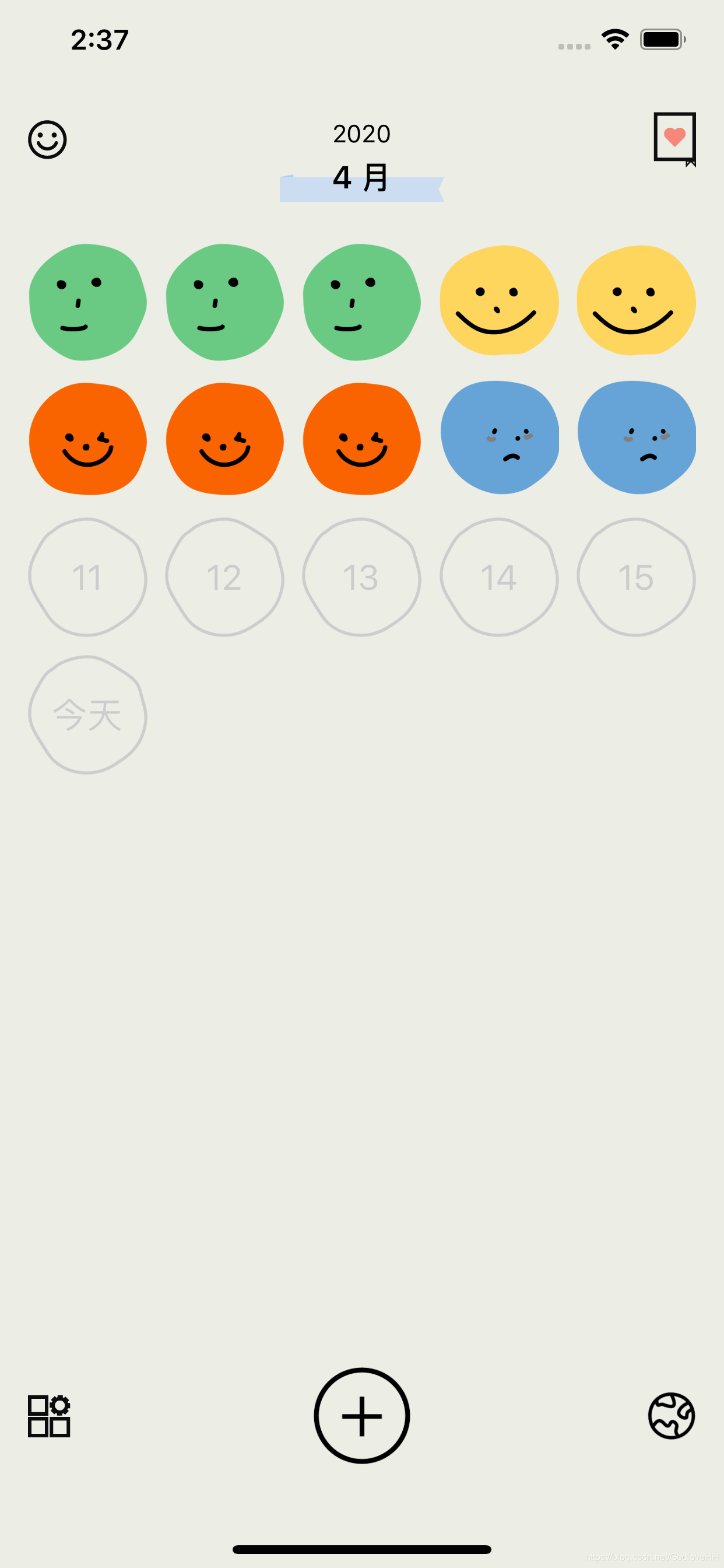Add a new mood entry with plus button

(362, 1415)
